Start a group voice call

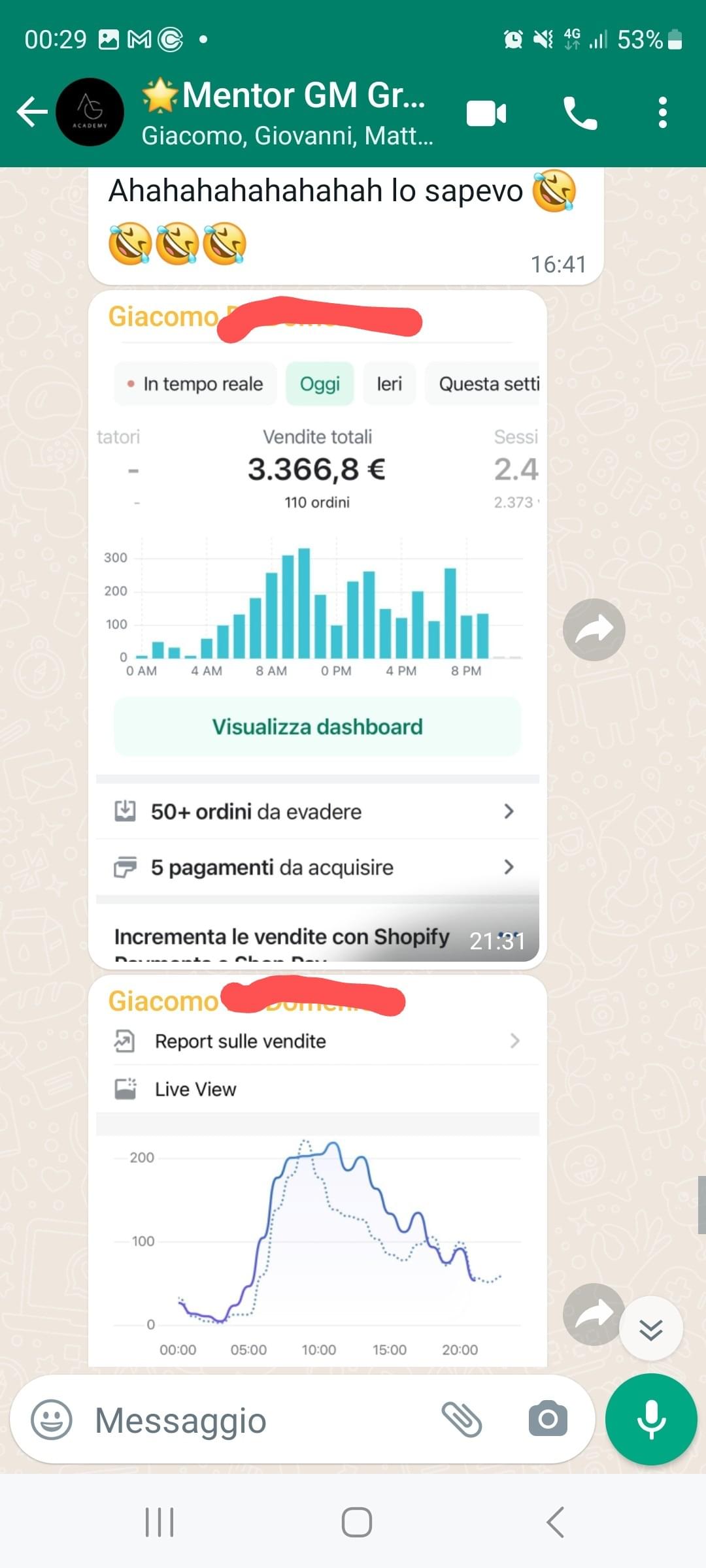[580, 114]
